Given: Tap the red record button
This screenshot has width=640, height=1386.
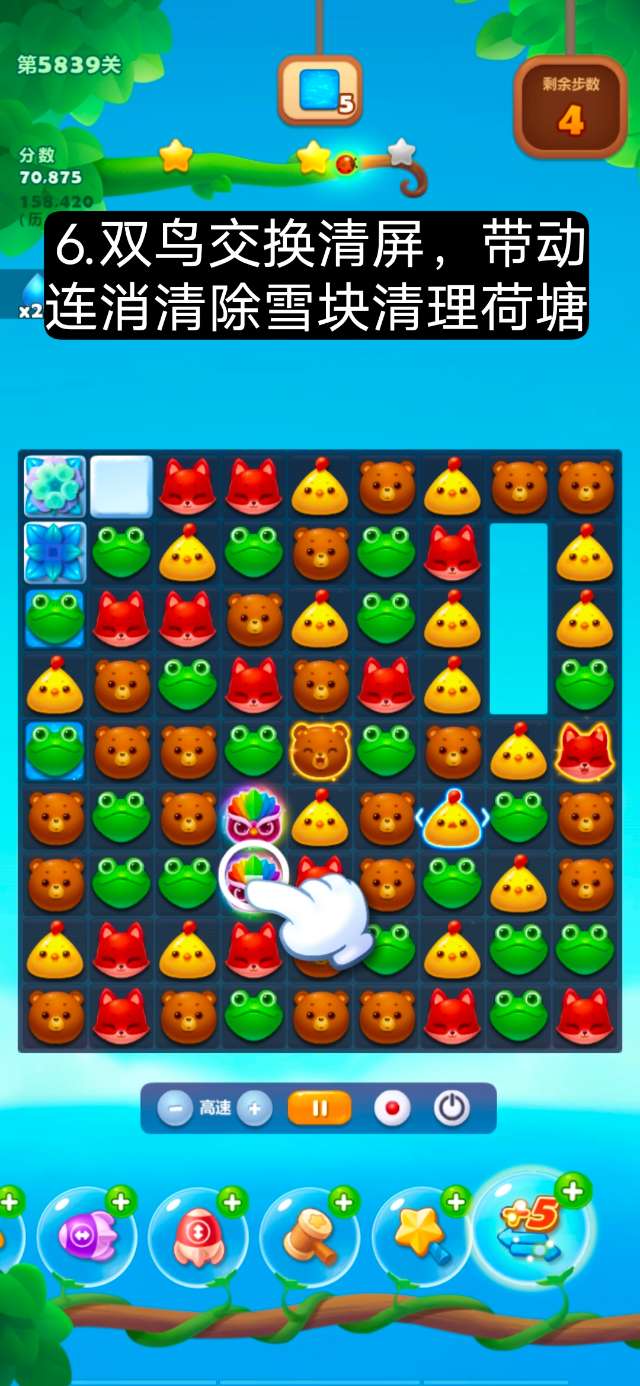Looking at the screenshot, I should click(x=392, y=1108).
